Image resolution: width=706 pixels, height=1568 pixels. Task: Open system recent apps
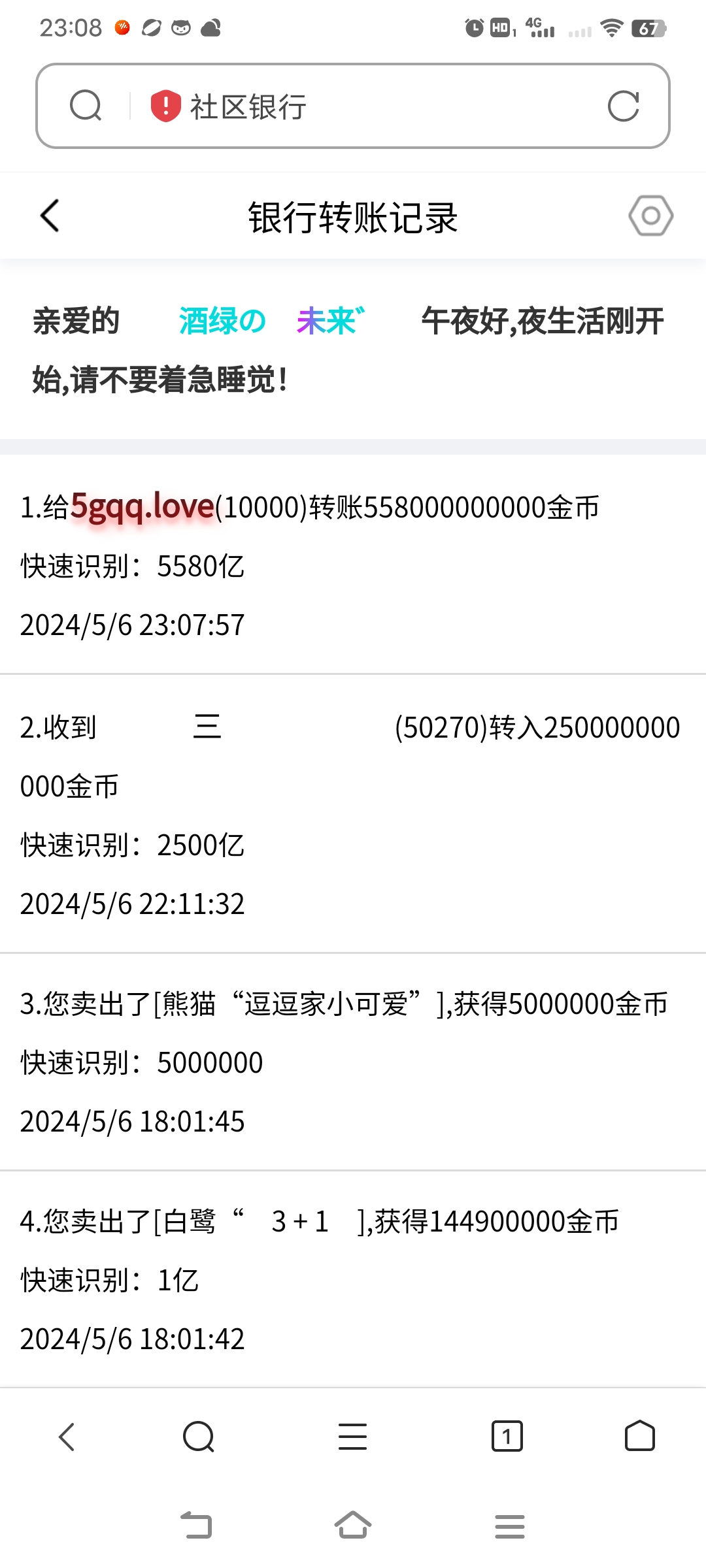(509, 1526)
